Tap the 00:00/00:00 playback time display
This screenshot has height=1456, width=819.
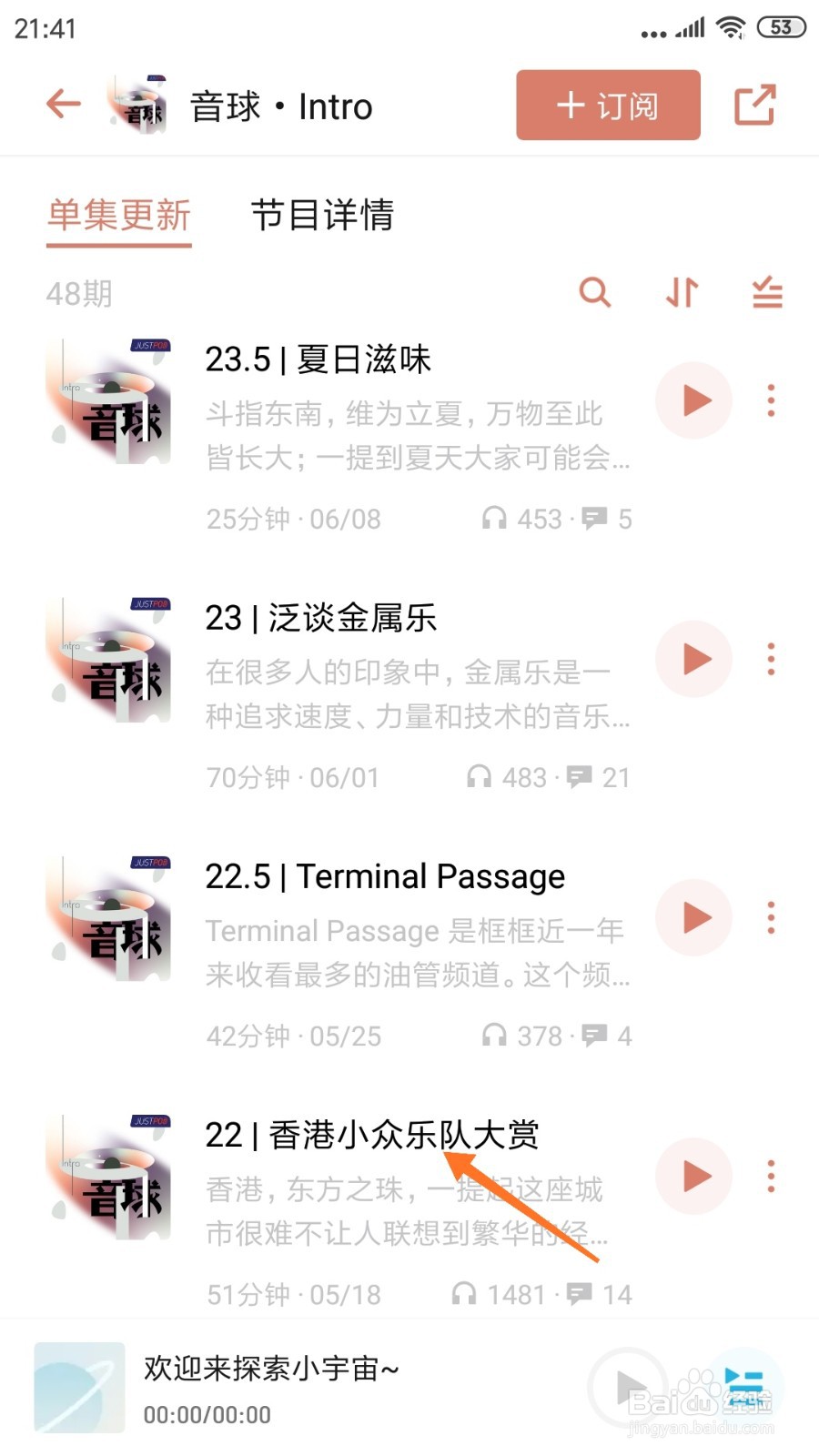click(x=205, y=1414)
